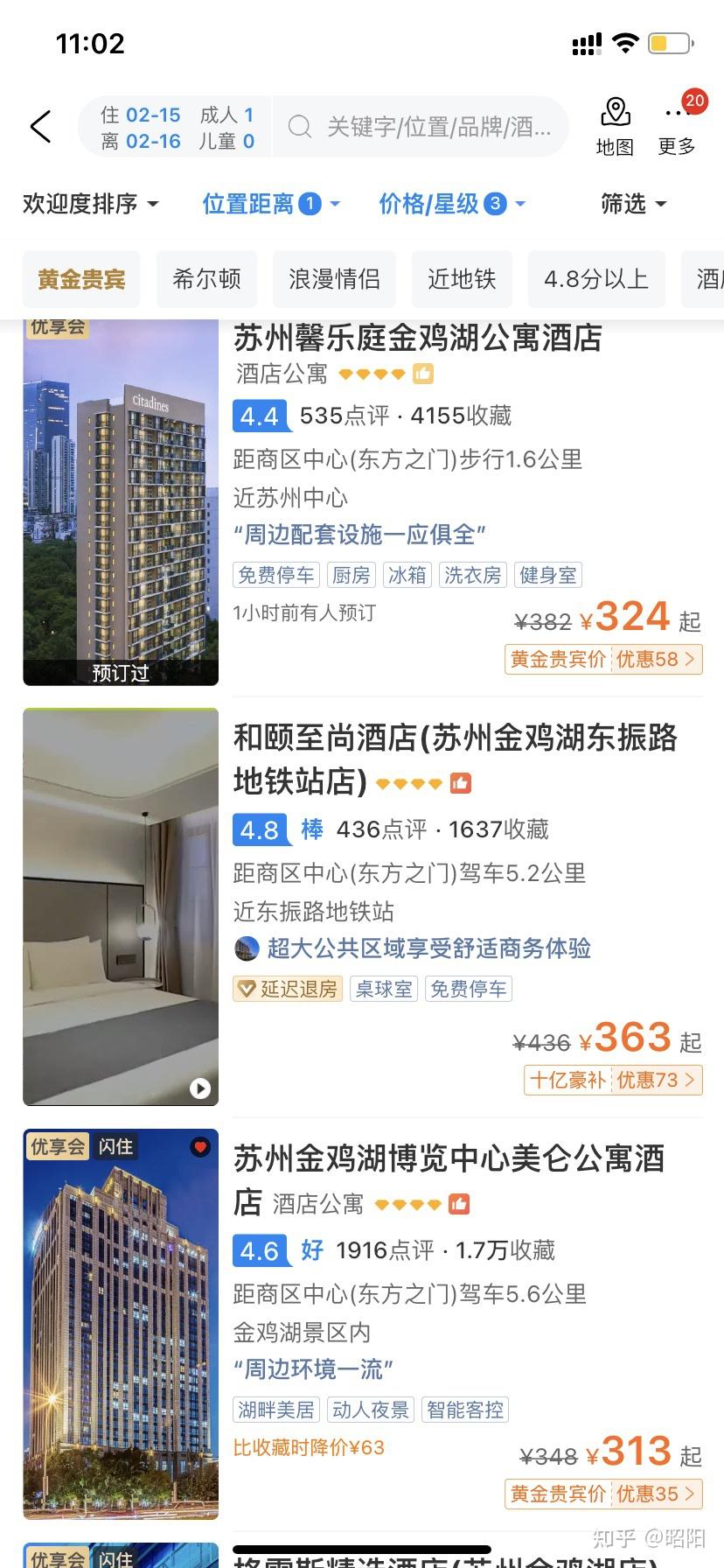This screenshot has height=1568, width=724.
Task: Open 苏州馨乐庭金鸡湖公寓酒店 listing
Action: tap(417, 339)
